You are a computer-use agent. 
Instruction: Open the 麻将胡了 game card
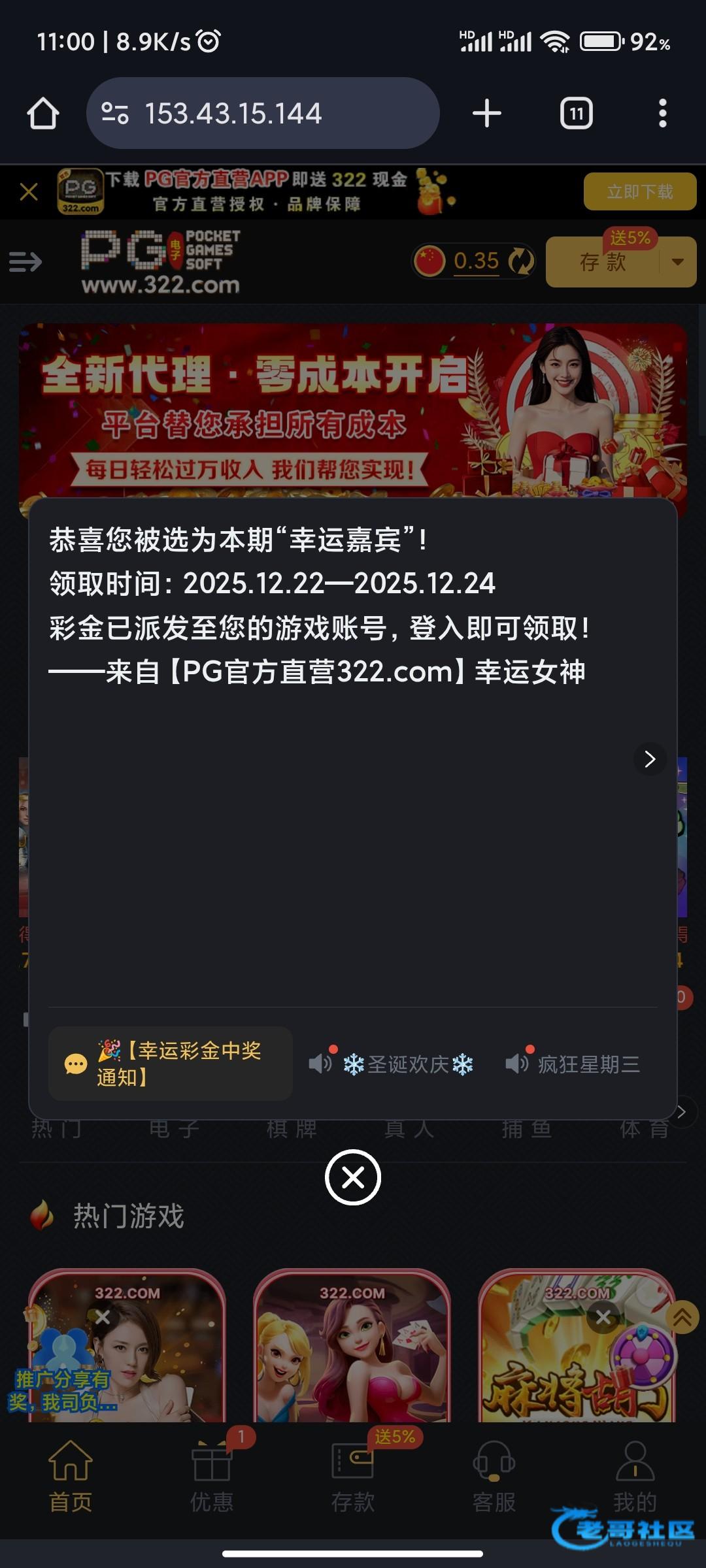(x=577, y=1359)
